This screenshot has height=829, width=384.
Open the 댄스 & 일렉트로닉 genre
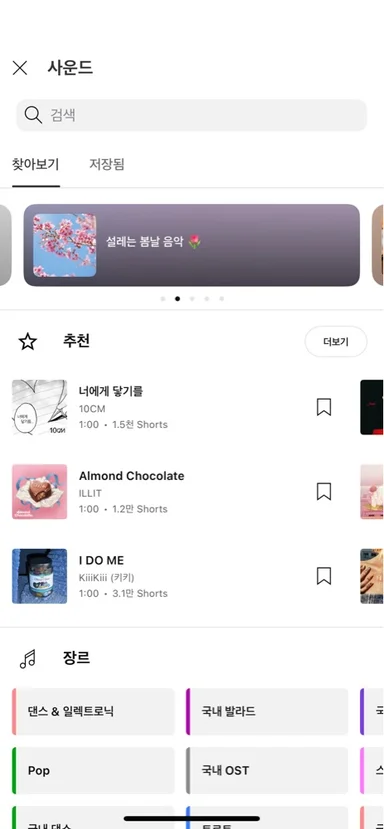93,712
